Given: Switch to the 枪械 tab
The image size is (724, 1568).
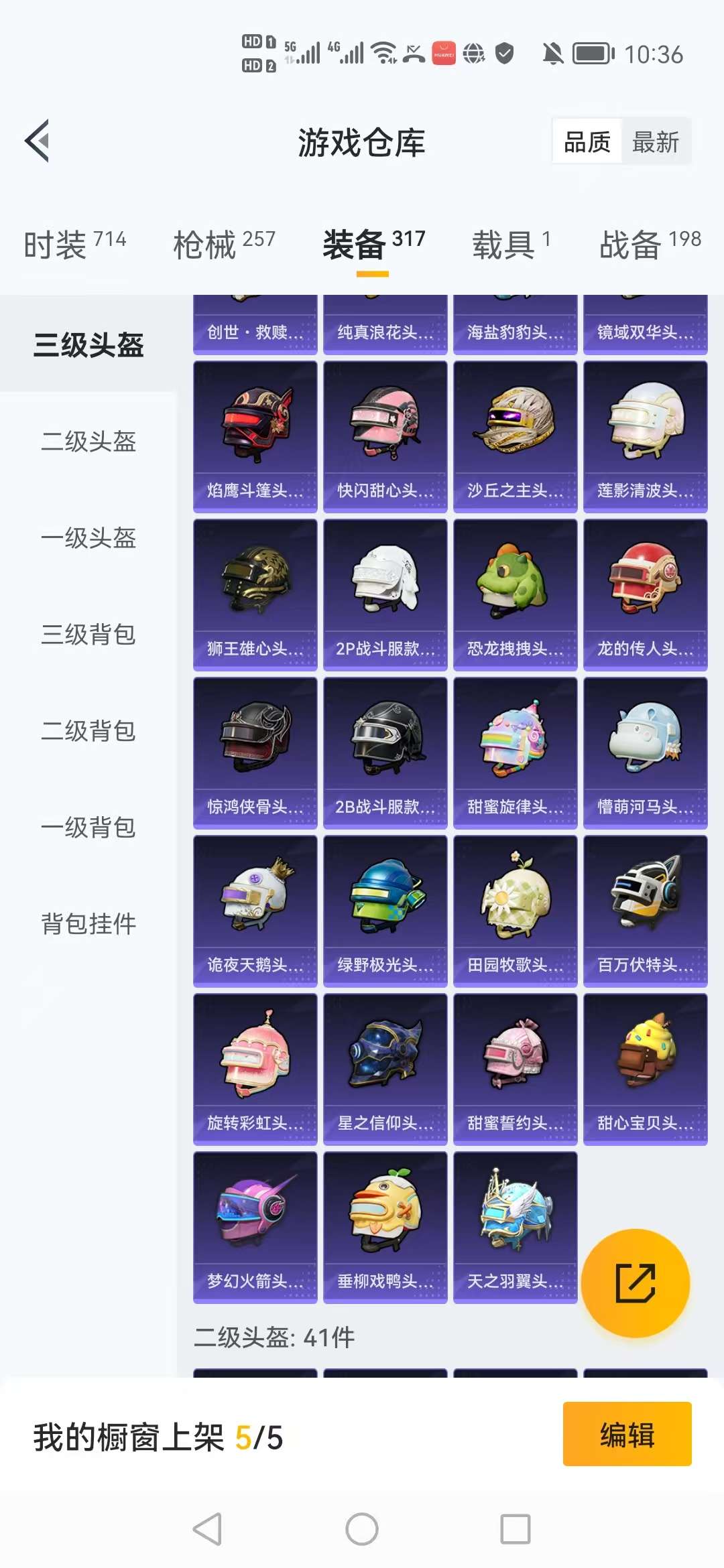Looking at the screenshot, I should tap(224, 244).
